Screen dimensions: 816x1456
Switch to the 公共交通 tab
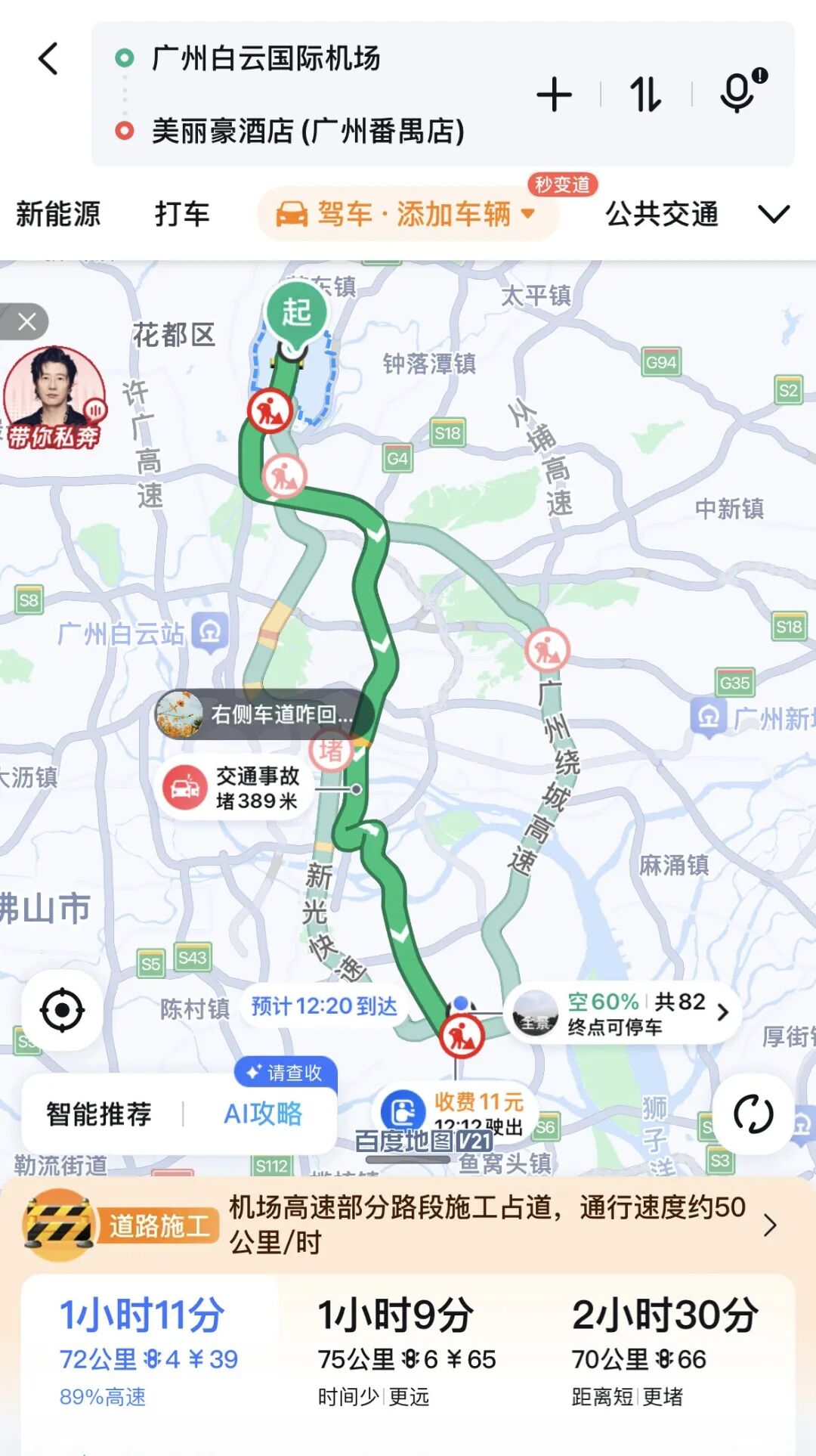click(661, 214)
